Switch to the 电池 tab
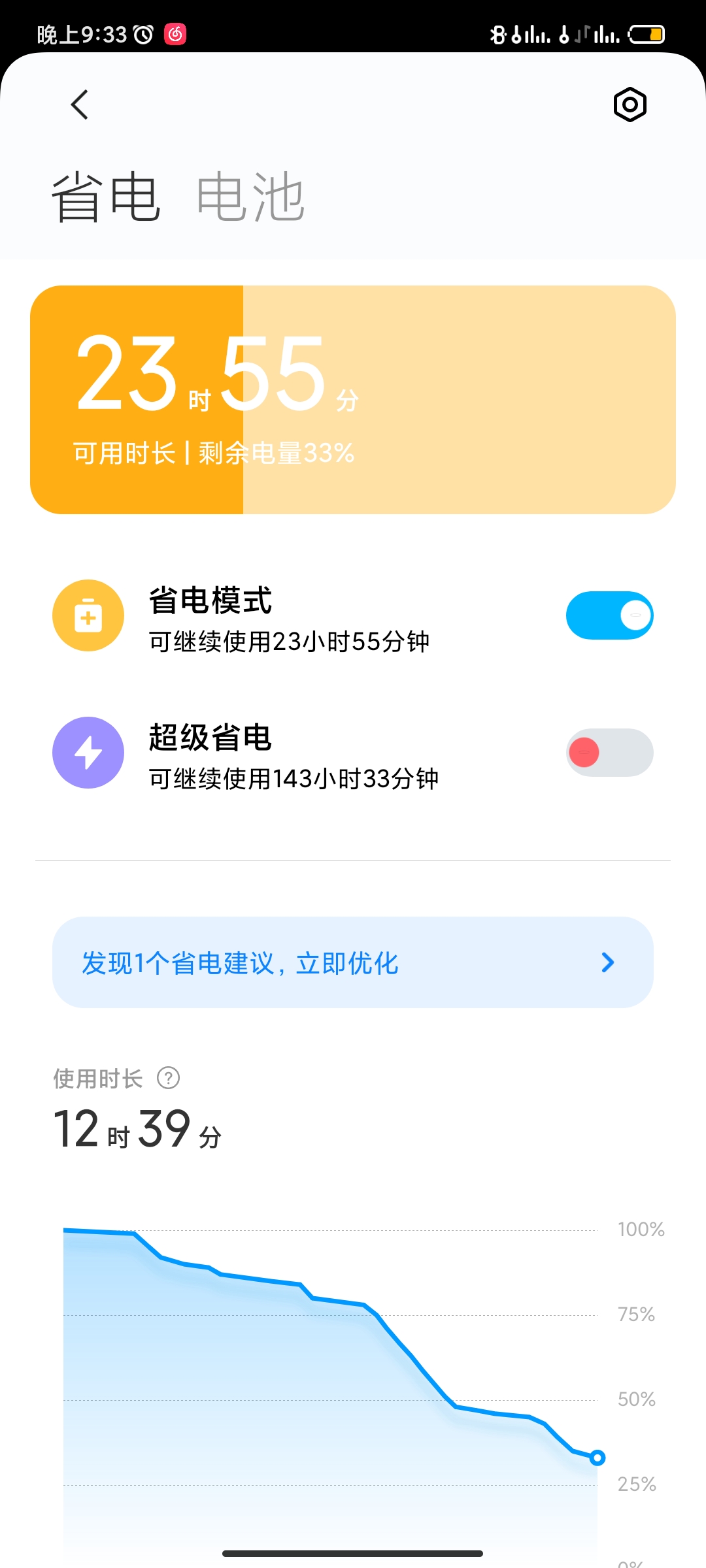This screenshot has height=1568, width=706. click(251, 196)
